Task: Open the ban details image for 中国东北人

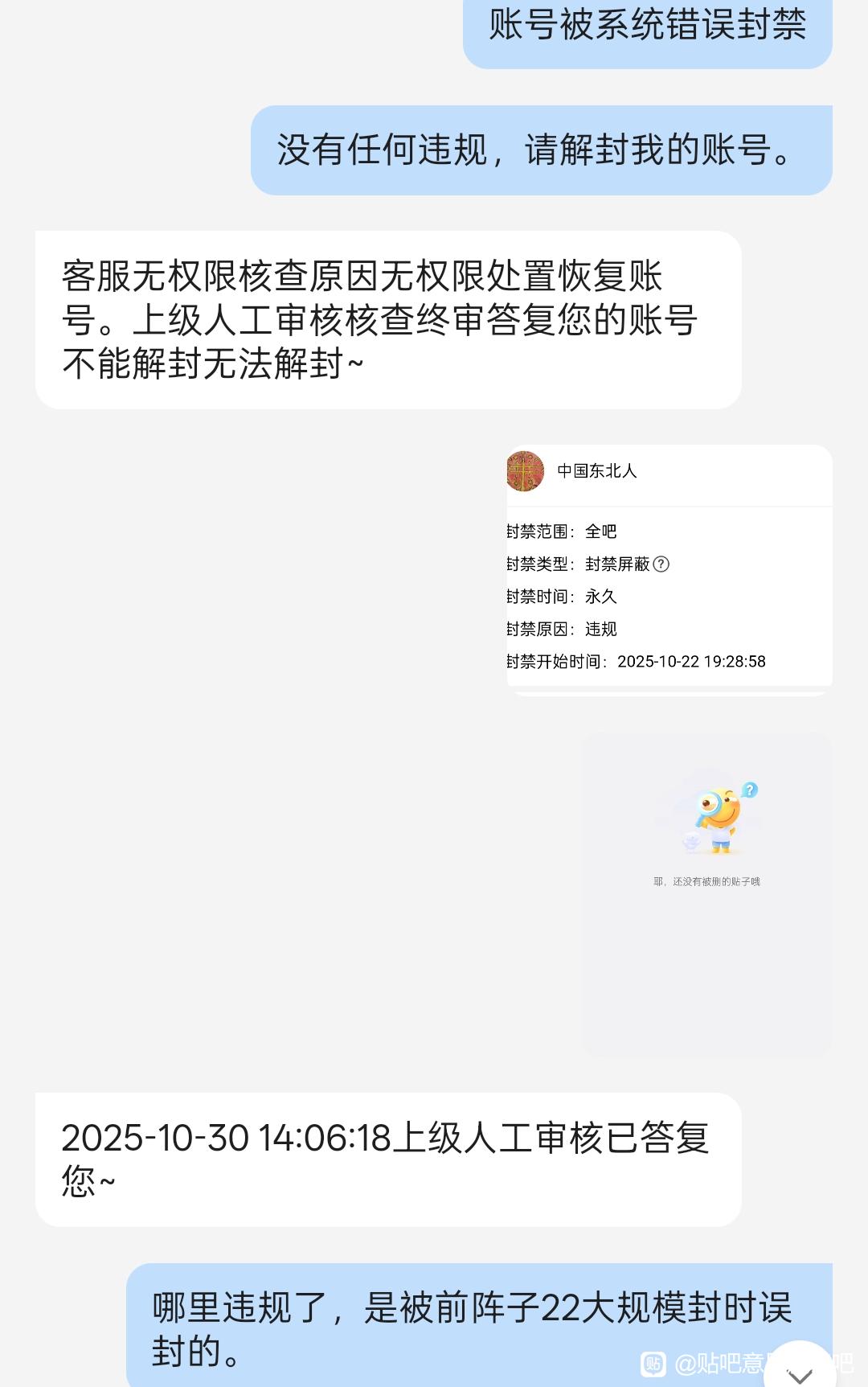Action: 669,570
